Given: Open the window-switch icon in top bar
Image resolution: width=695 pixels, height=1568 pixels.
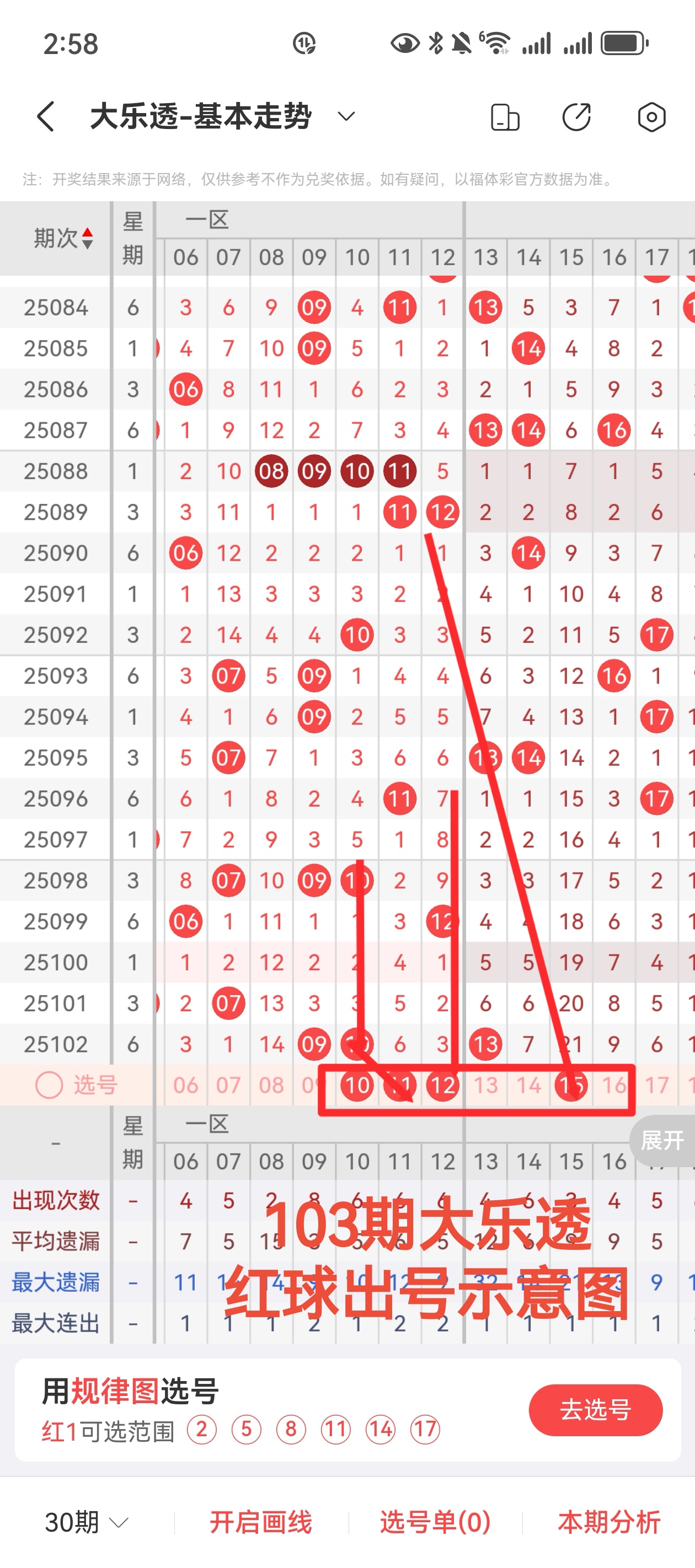Looking at the screenshot, I should pyautogui.click(x=505, y=116).
